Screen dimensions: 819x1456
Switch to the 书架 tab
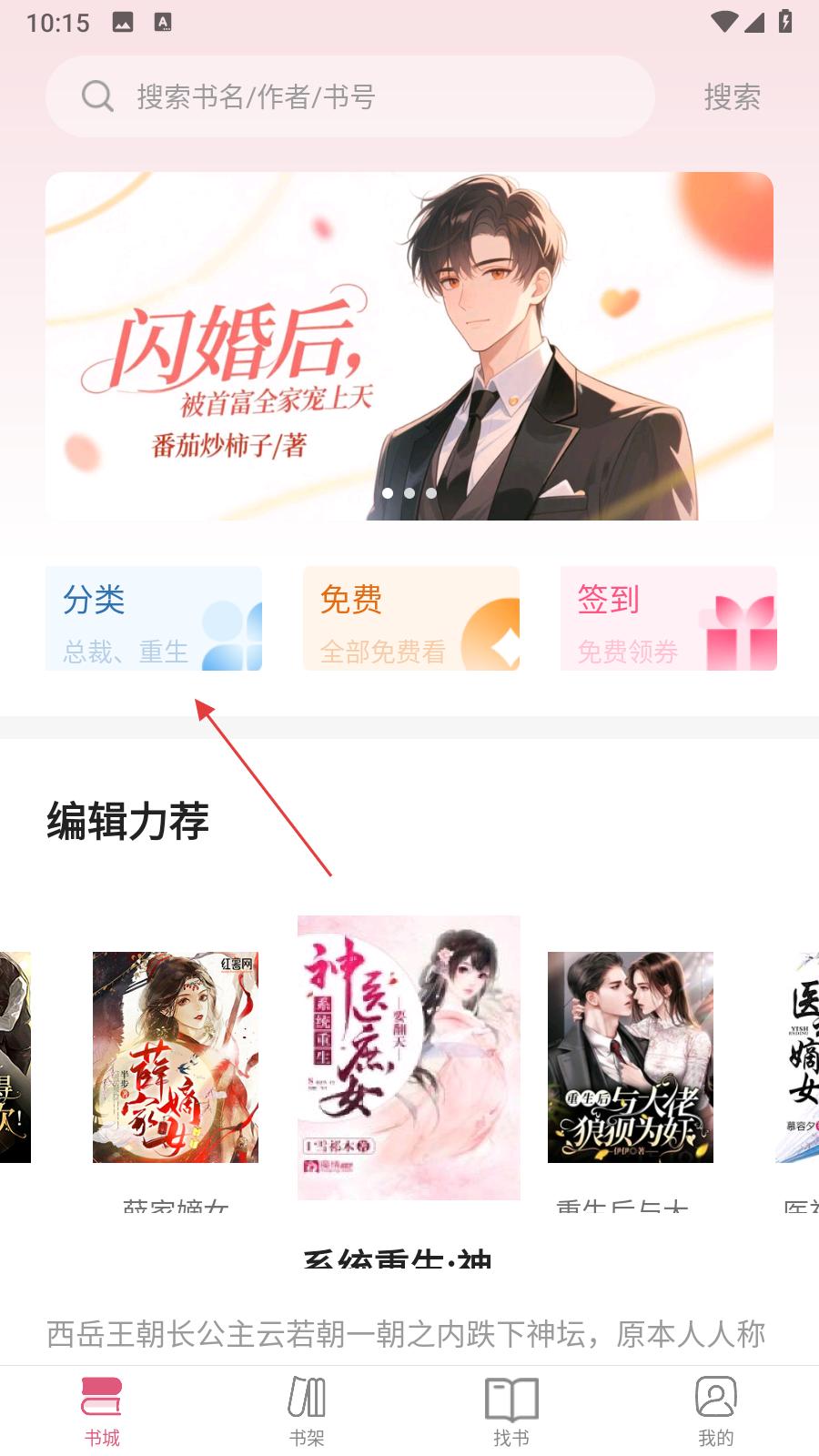click(307, 1410)
